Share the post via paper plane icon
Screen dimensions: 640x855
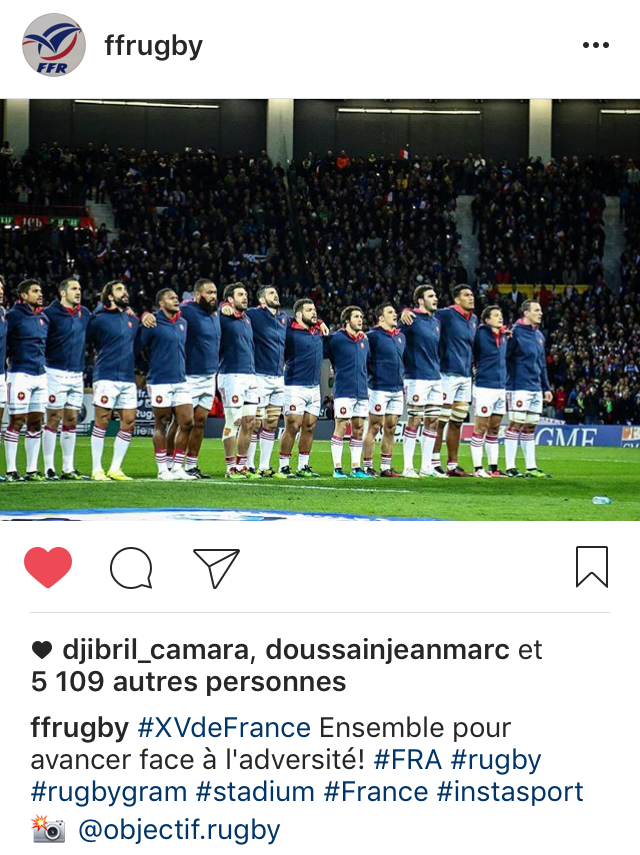216,568
